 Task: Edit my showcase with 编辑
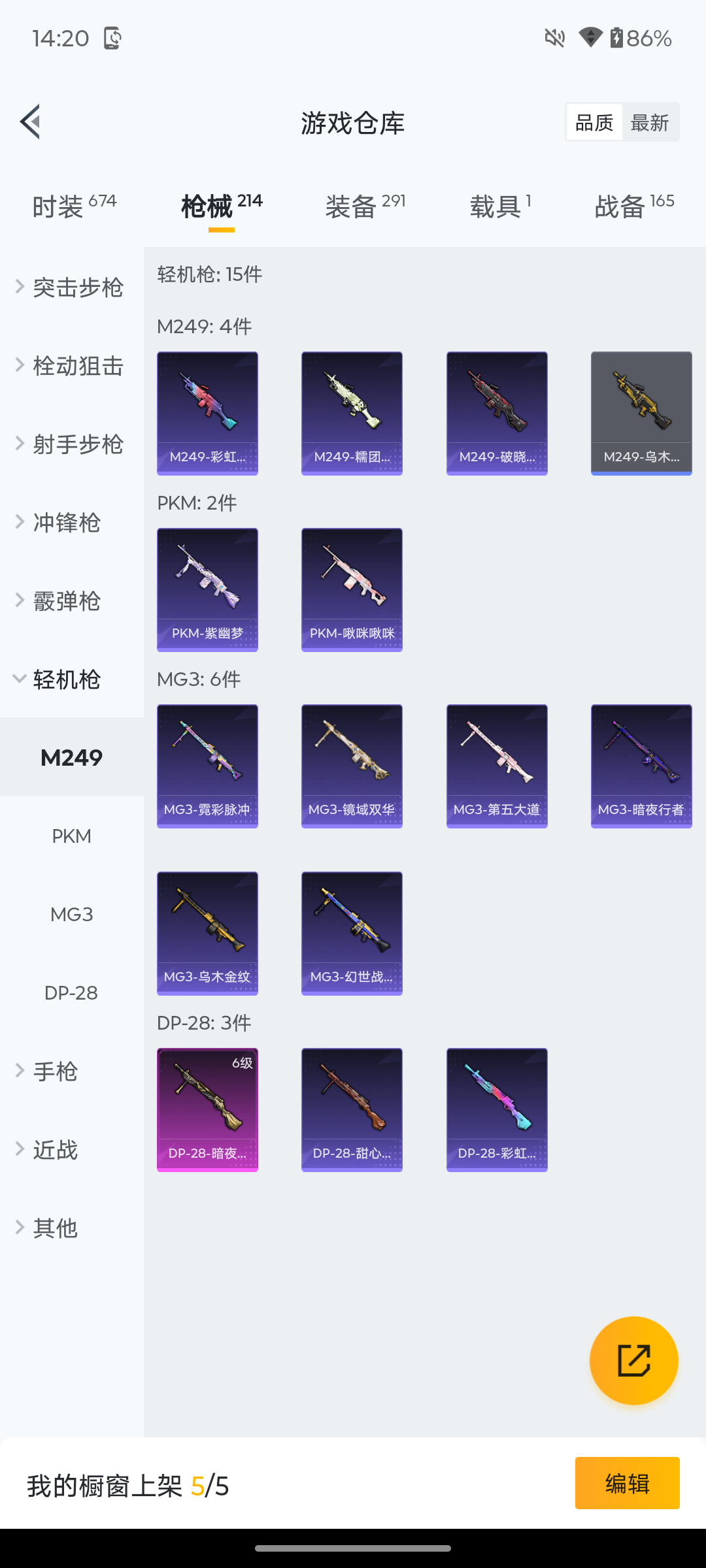tap(627, 1483)
